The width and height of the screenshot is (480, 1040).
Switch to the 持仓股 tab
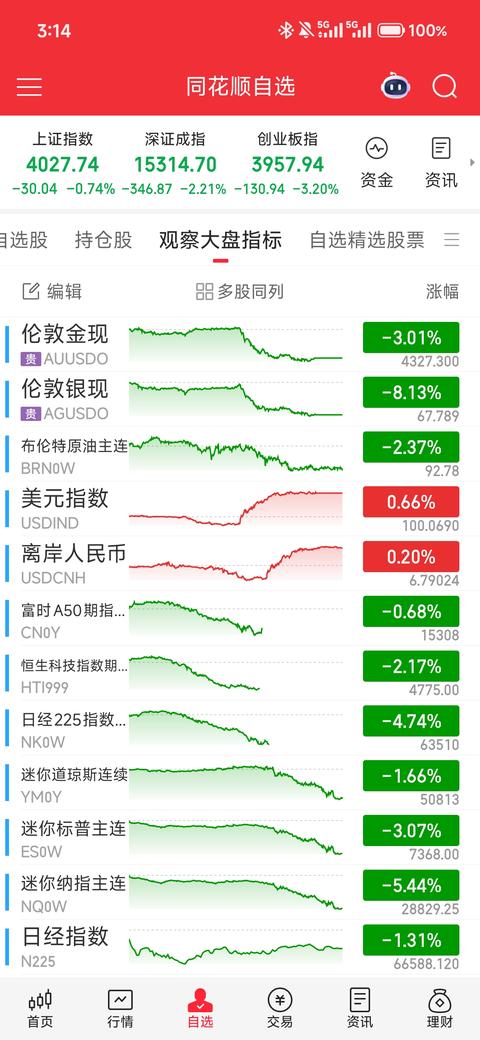(103, 240)
